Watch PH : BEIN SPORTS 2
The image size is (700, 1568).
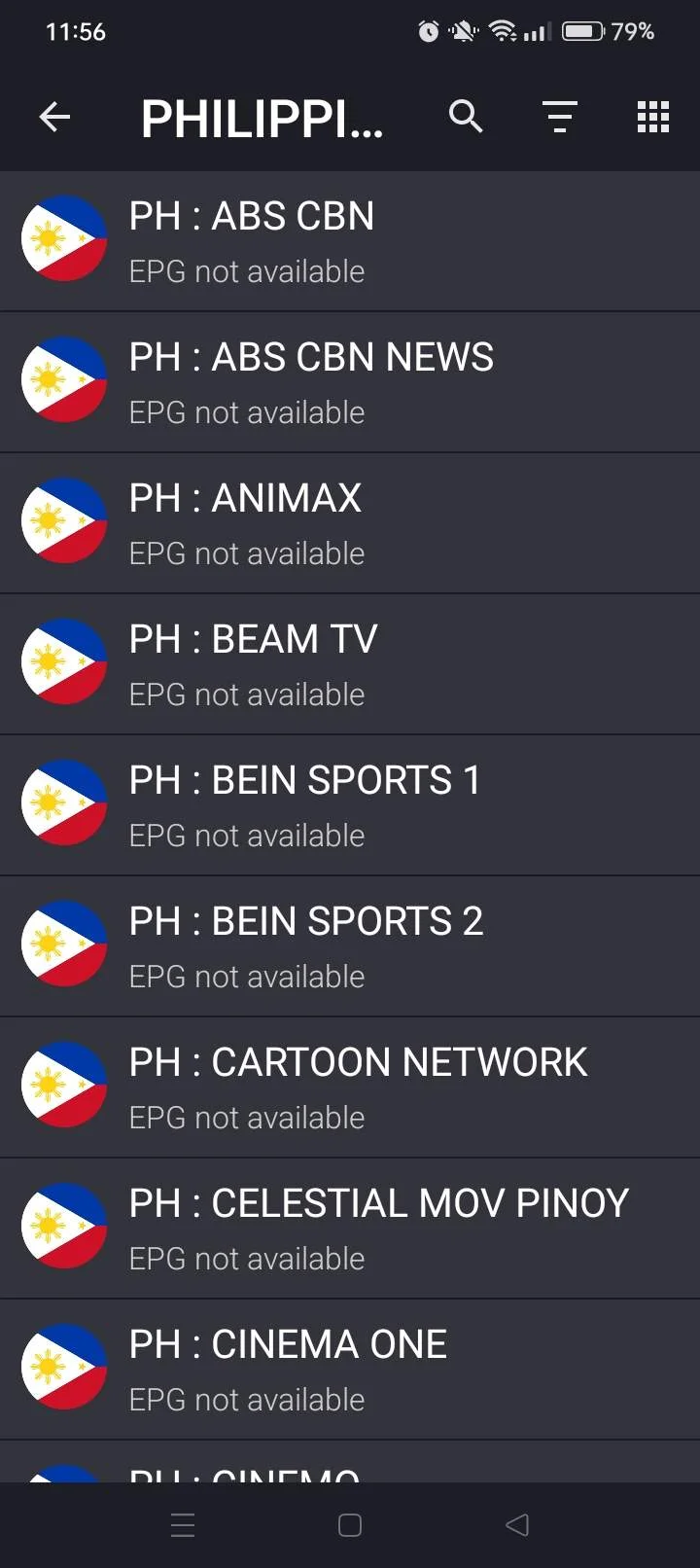[350, 946]
